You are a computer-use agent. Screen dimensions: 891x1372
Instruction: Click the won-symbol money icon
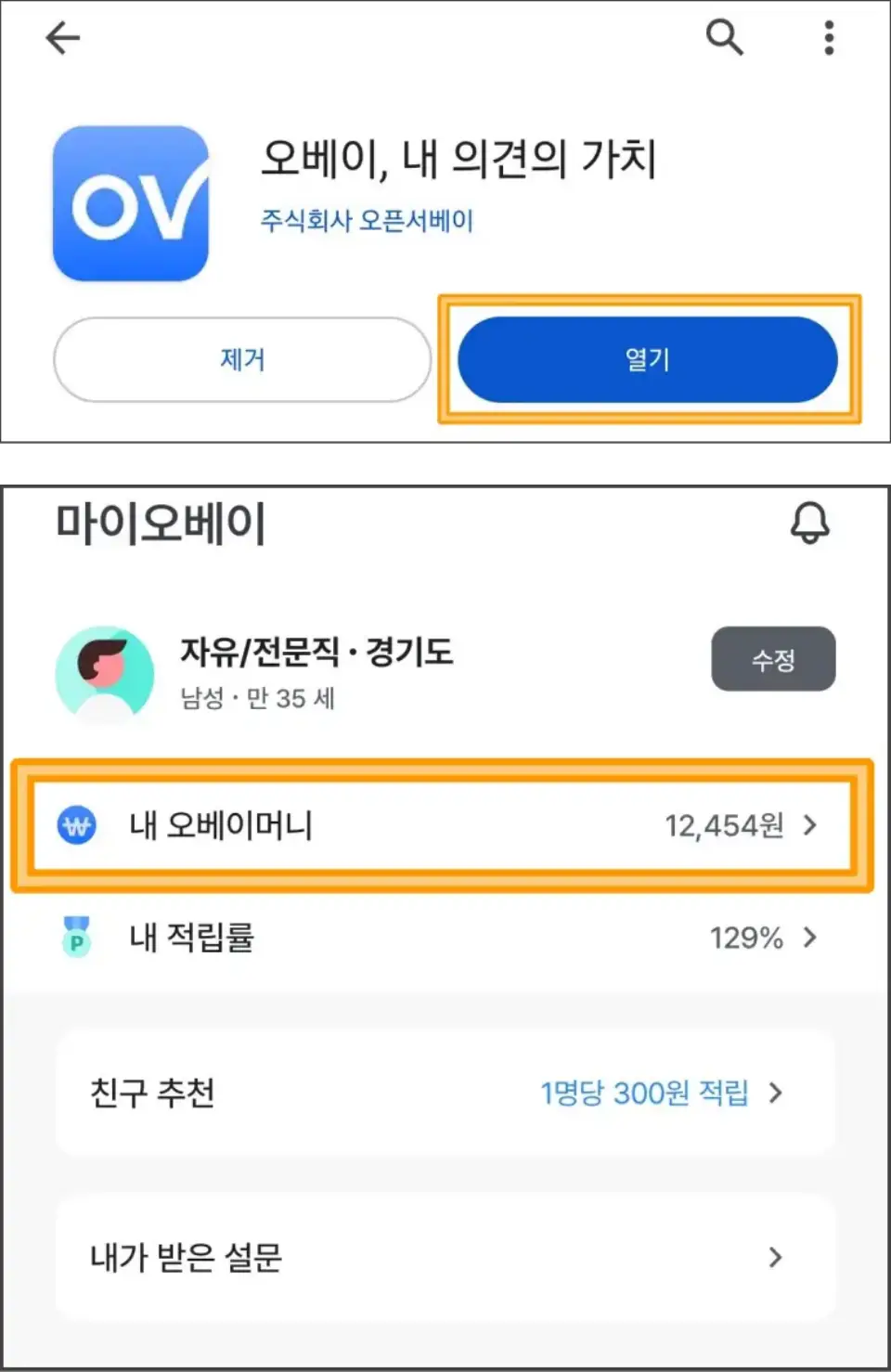click(x=78, y=824)
